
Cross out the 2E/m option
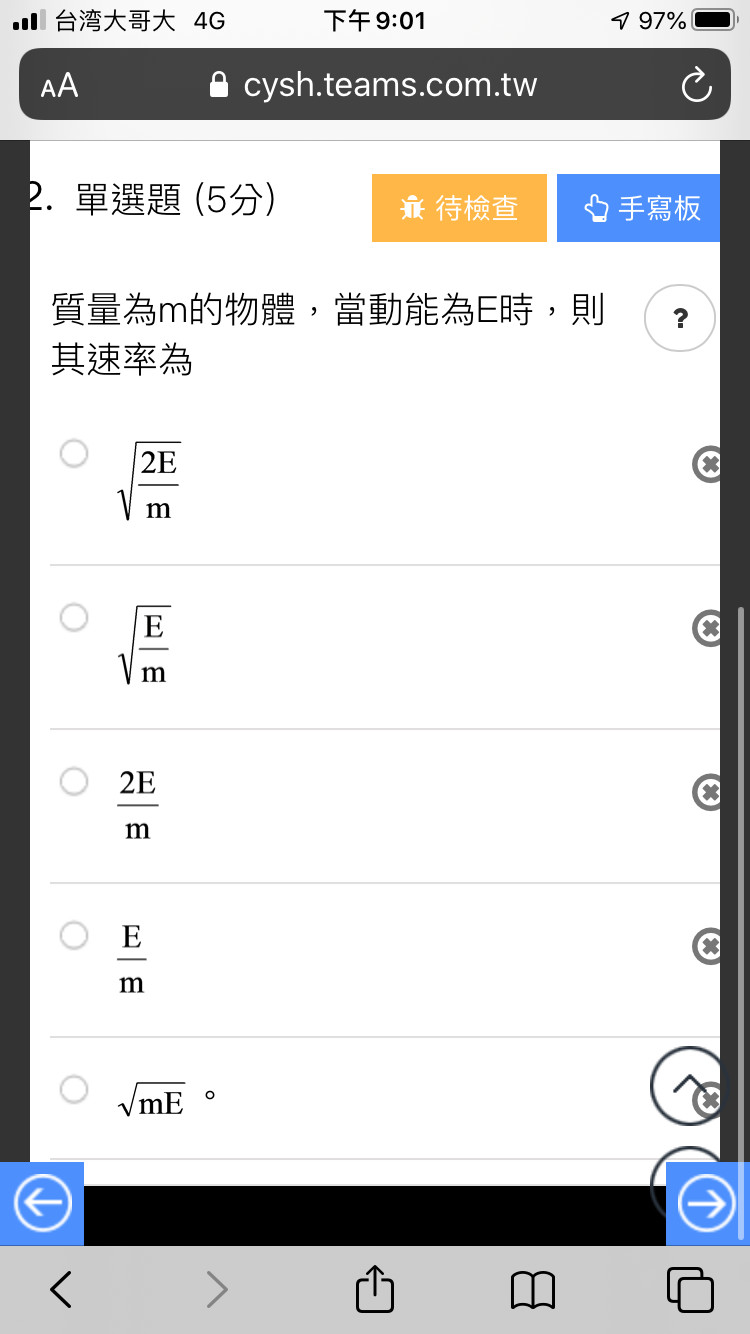tap(707, 792)
